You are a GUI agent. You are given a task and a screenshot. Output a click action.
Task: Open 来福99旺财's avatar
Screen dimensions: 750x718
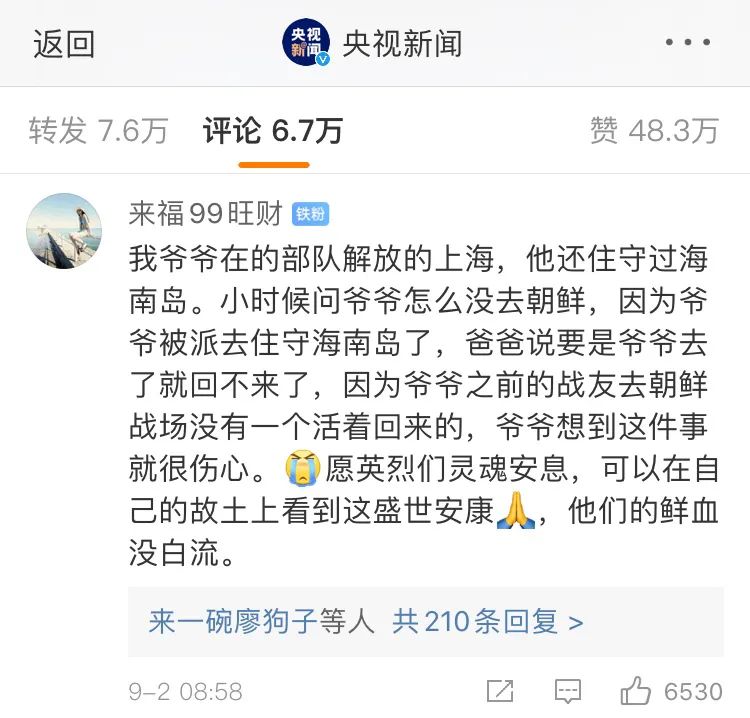click(63, 231)
